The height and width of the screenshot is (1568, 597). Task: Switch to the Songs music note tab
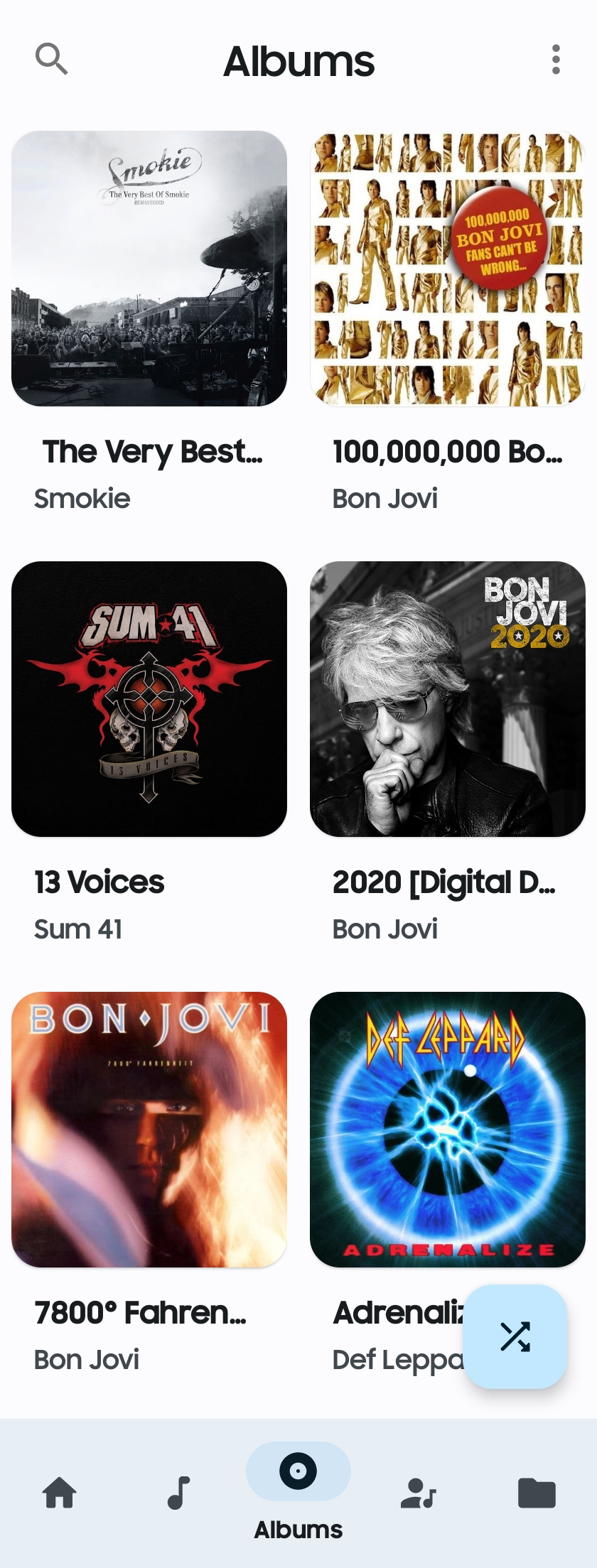(x=179, y=1492)
